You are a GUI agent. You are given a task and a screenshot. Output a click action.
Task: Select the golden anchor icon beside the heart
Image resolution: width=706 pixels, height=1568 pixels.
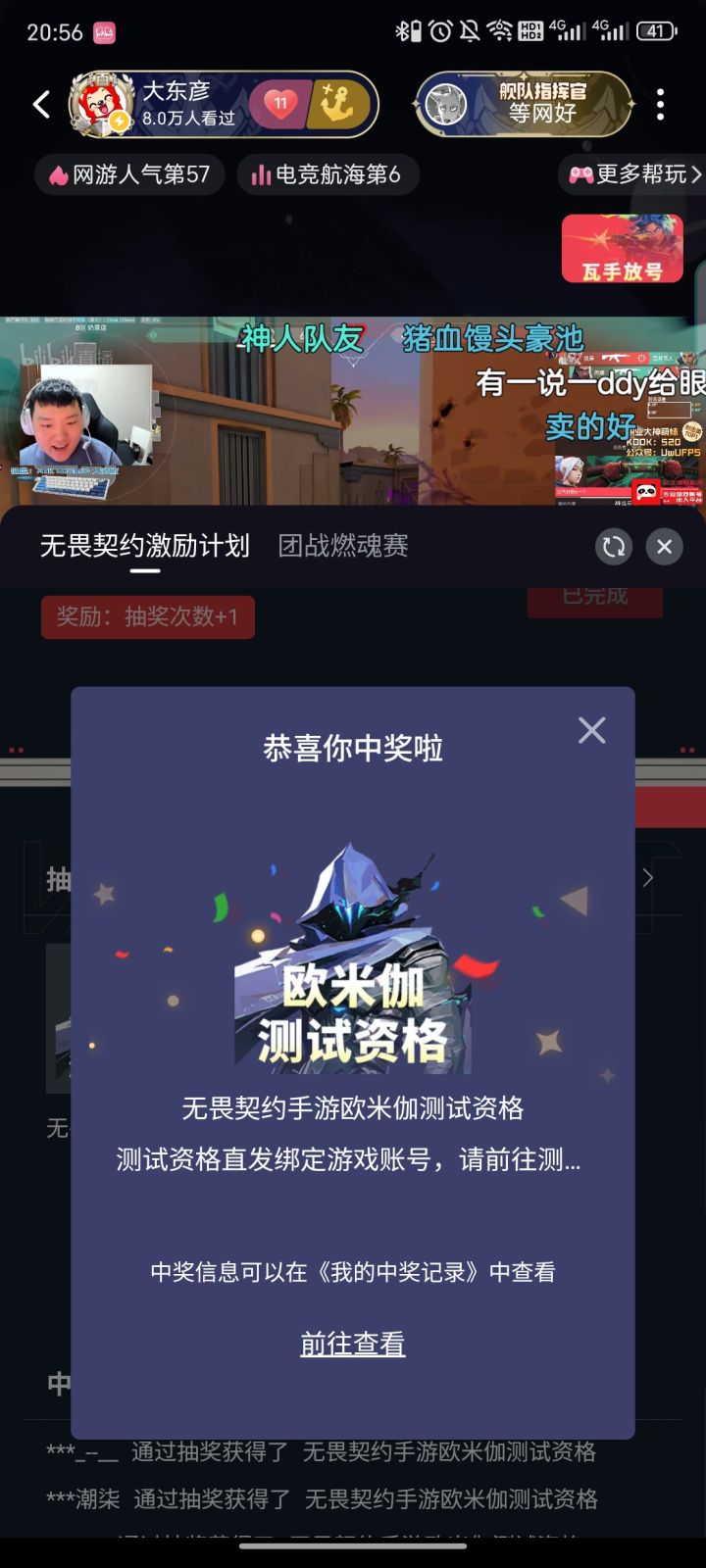338,102
